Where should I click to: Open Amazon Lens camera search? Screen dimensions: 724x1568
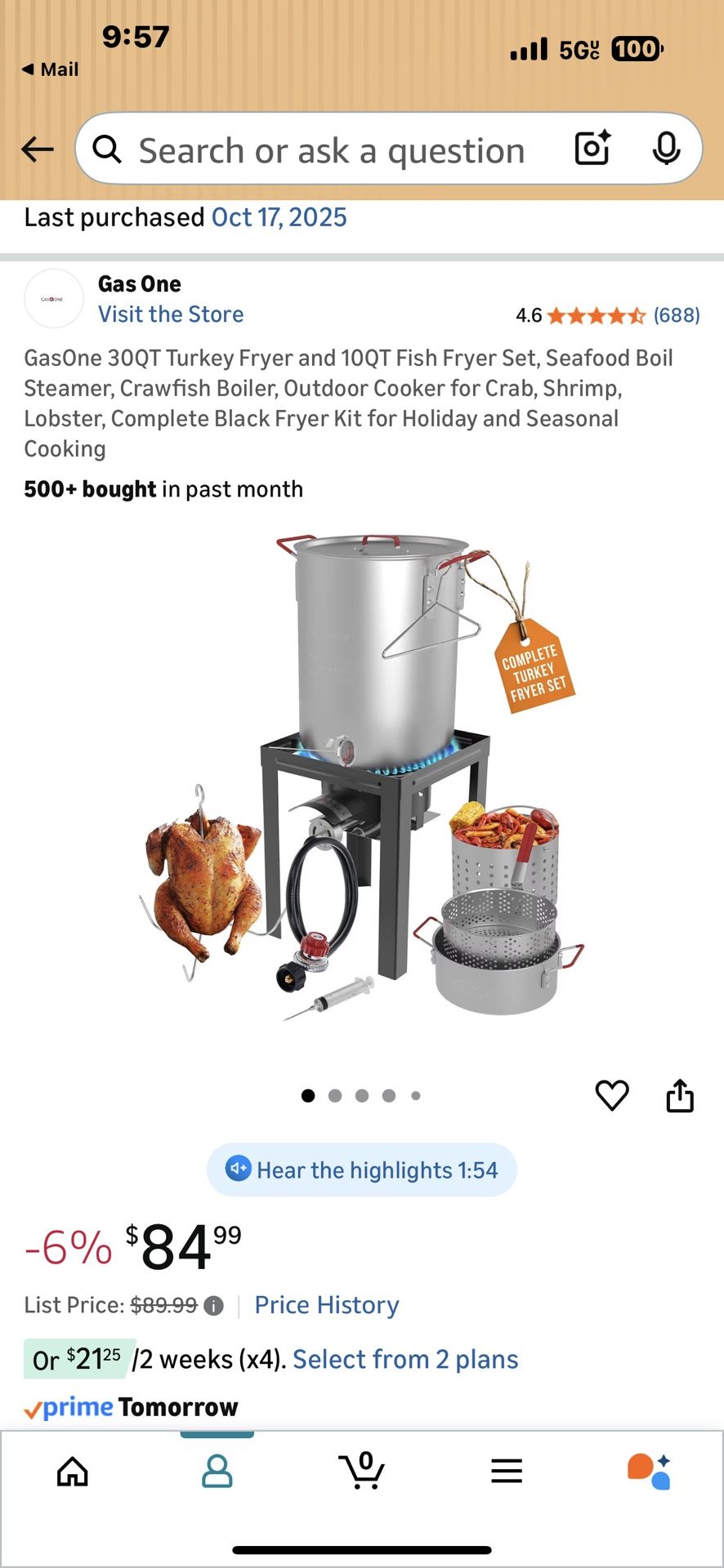click(591, 149)
